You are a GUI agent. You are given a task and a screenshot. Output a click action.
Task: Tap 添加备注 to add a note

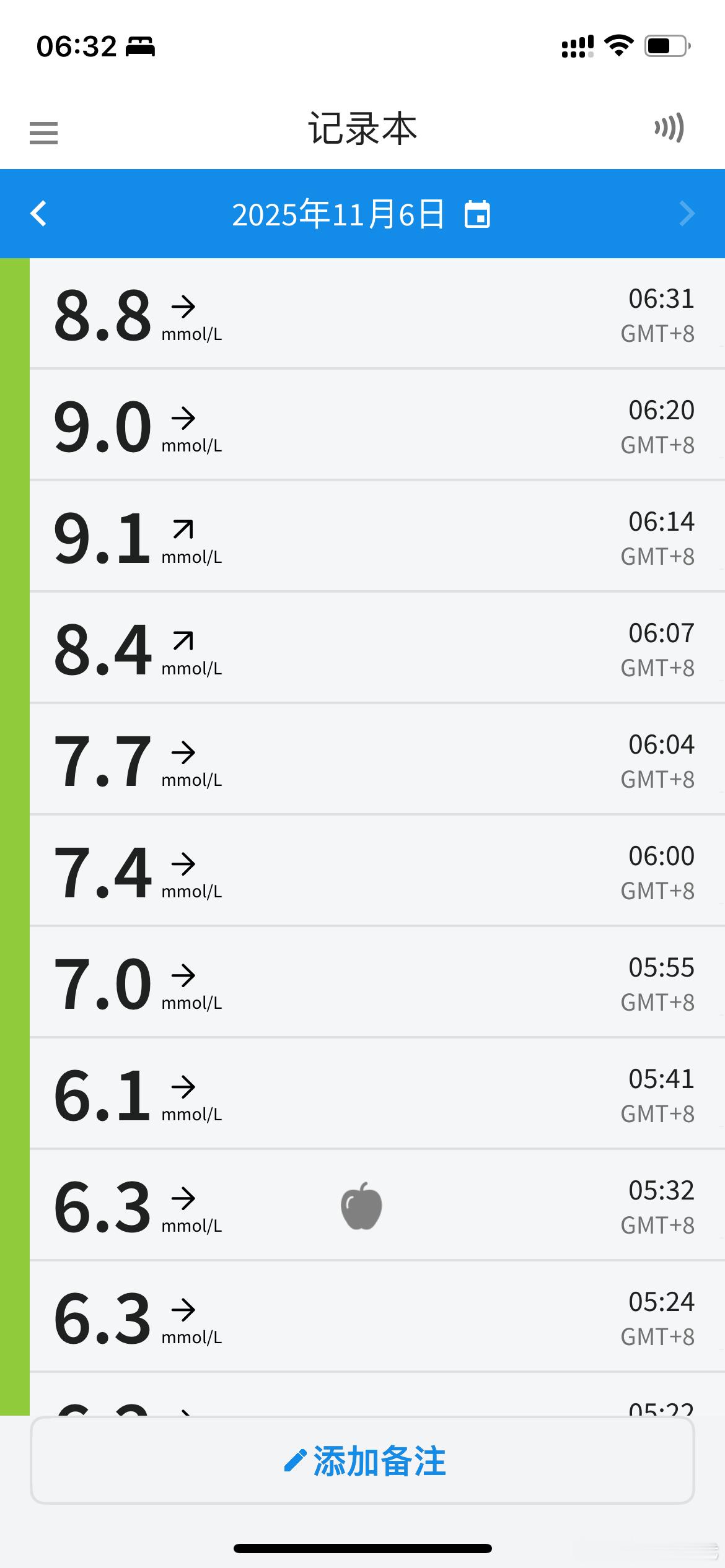[x=362, y=1461]
